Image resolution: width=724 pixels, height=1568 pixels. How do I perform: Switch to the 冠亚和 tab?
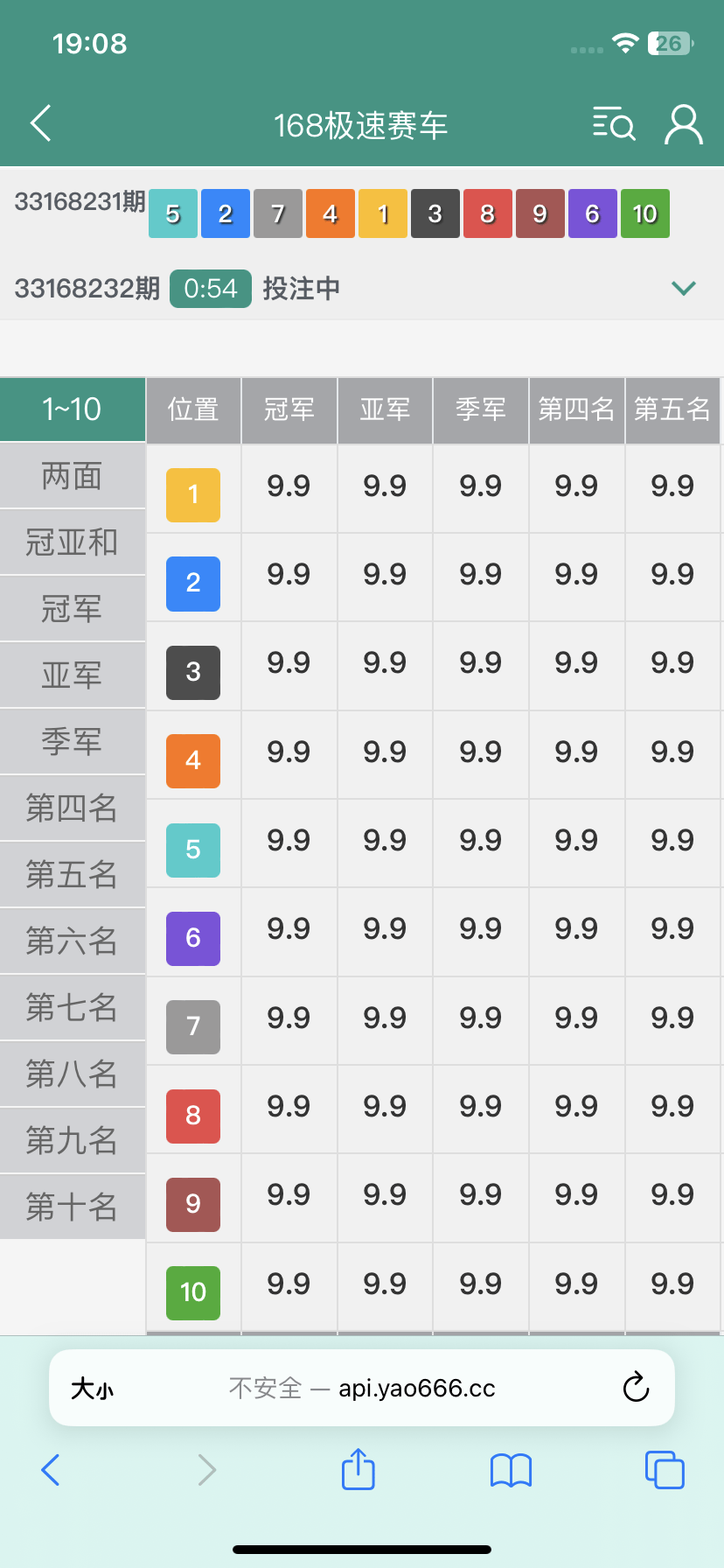(x=72, y=542)
